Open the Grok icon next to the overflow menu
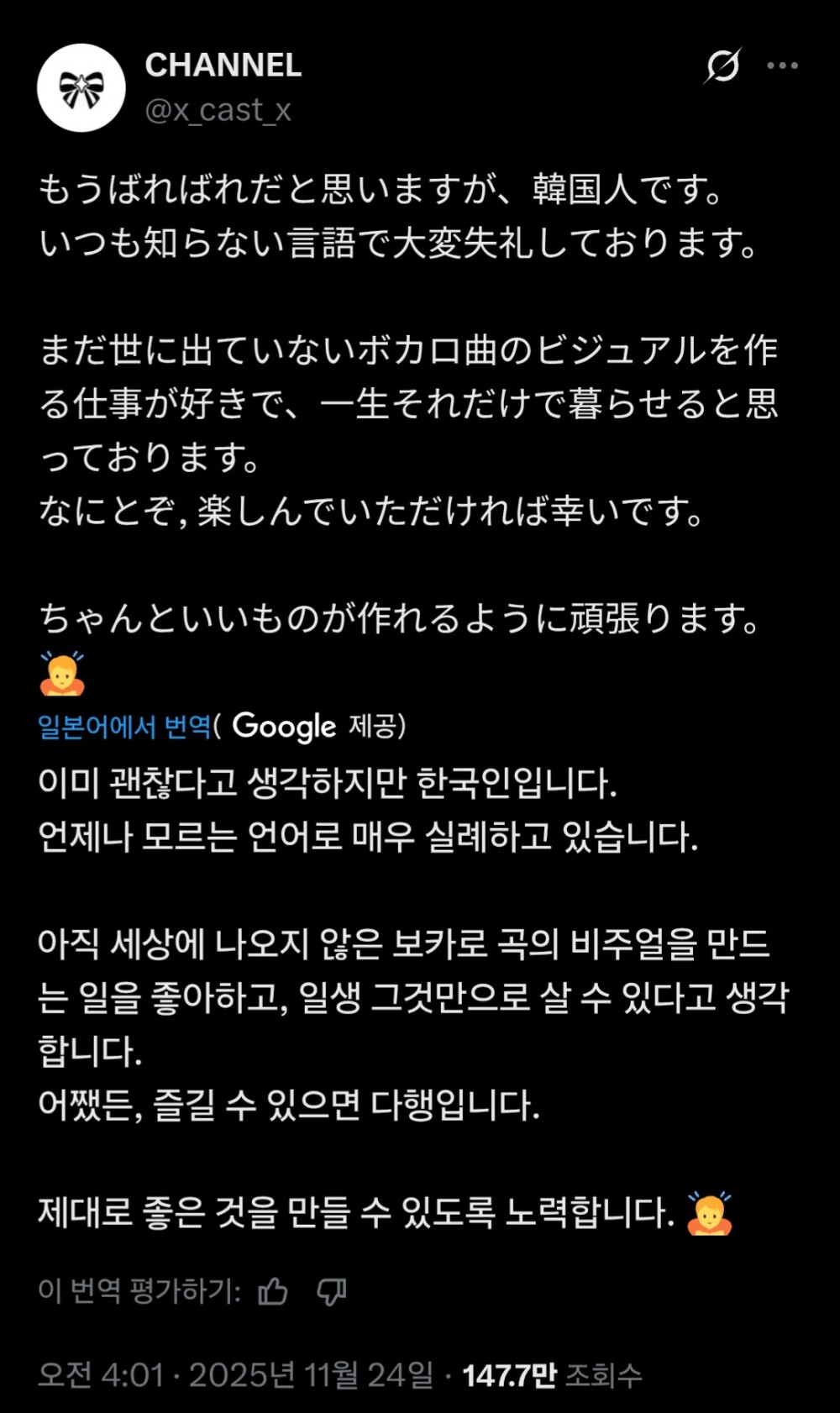This screenshot has width=840, height=1413. tap(722, 66)
